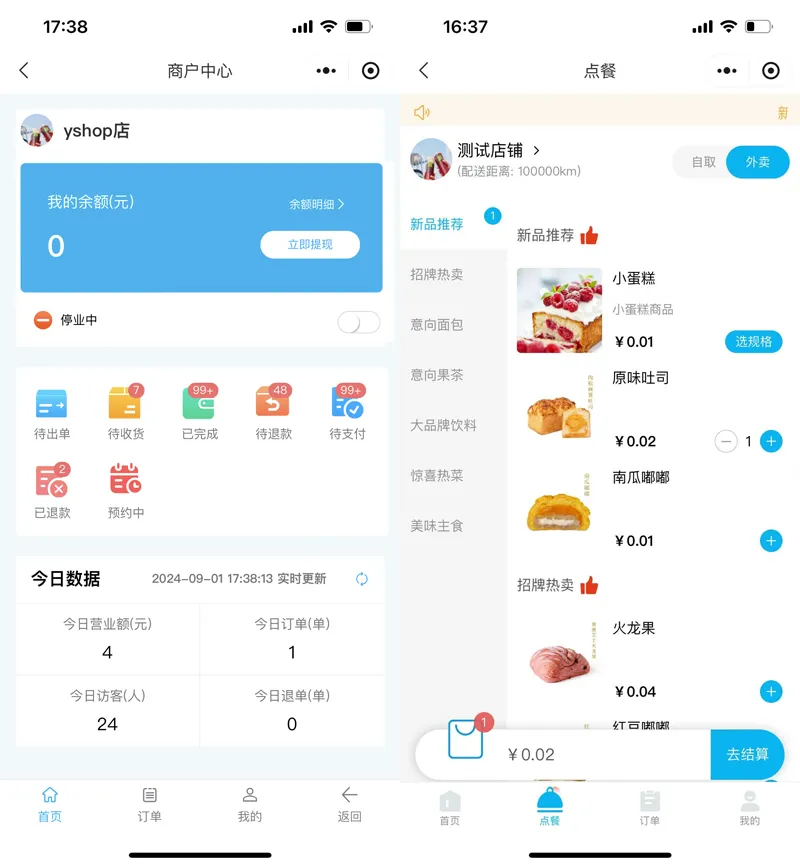This screenshot has width=800, height=866.
Task: Select the 外卖 delivery option
Action: pos(757,162)
